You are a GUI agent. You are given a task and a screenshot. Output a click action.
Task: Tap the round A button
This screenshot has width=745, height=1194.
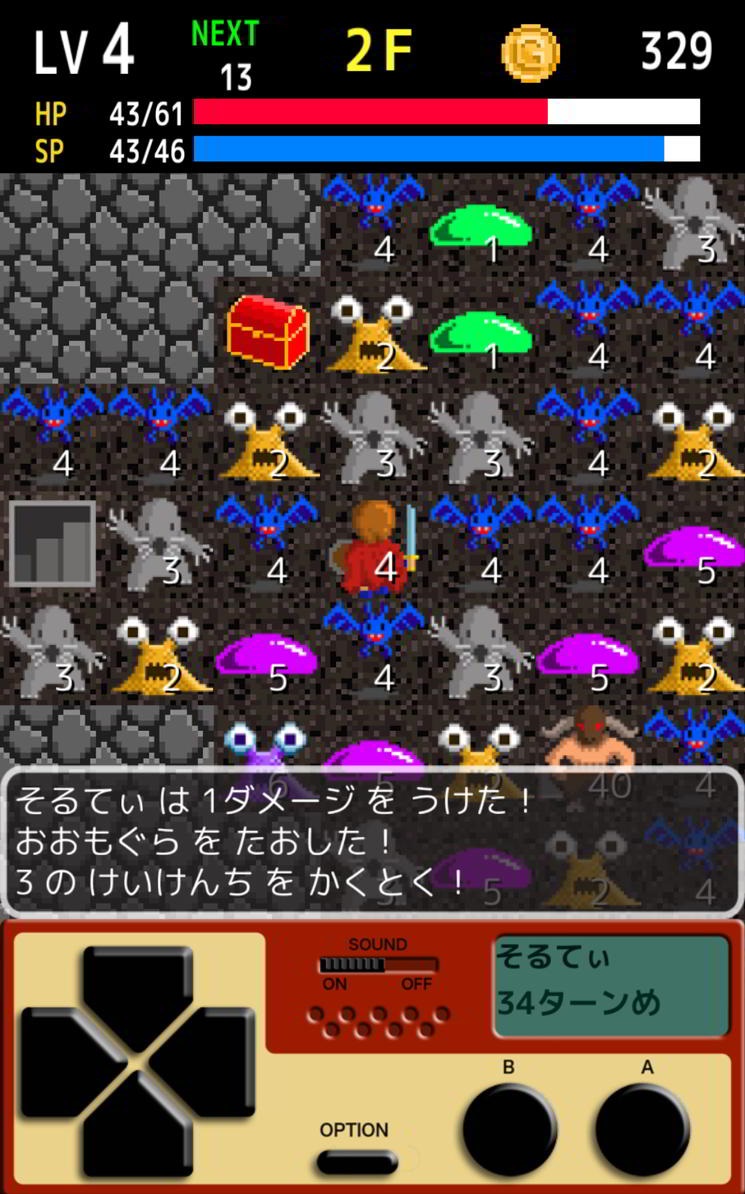coord(641,1129)
